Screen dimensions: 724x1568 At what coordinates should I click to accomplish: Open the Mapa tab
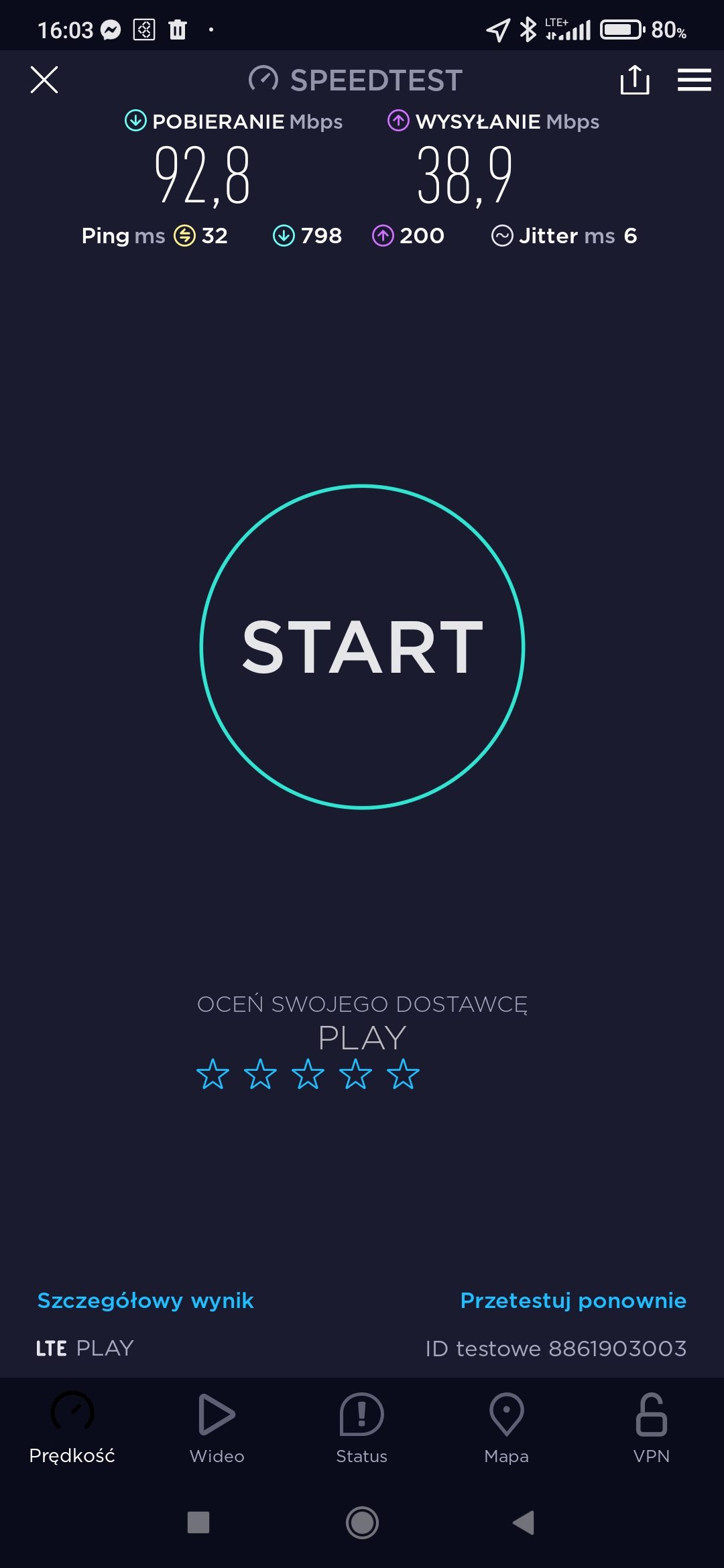click(x=506, y=1428)
